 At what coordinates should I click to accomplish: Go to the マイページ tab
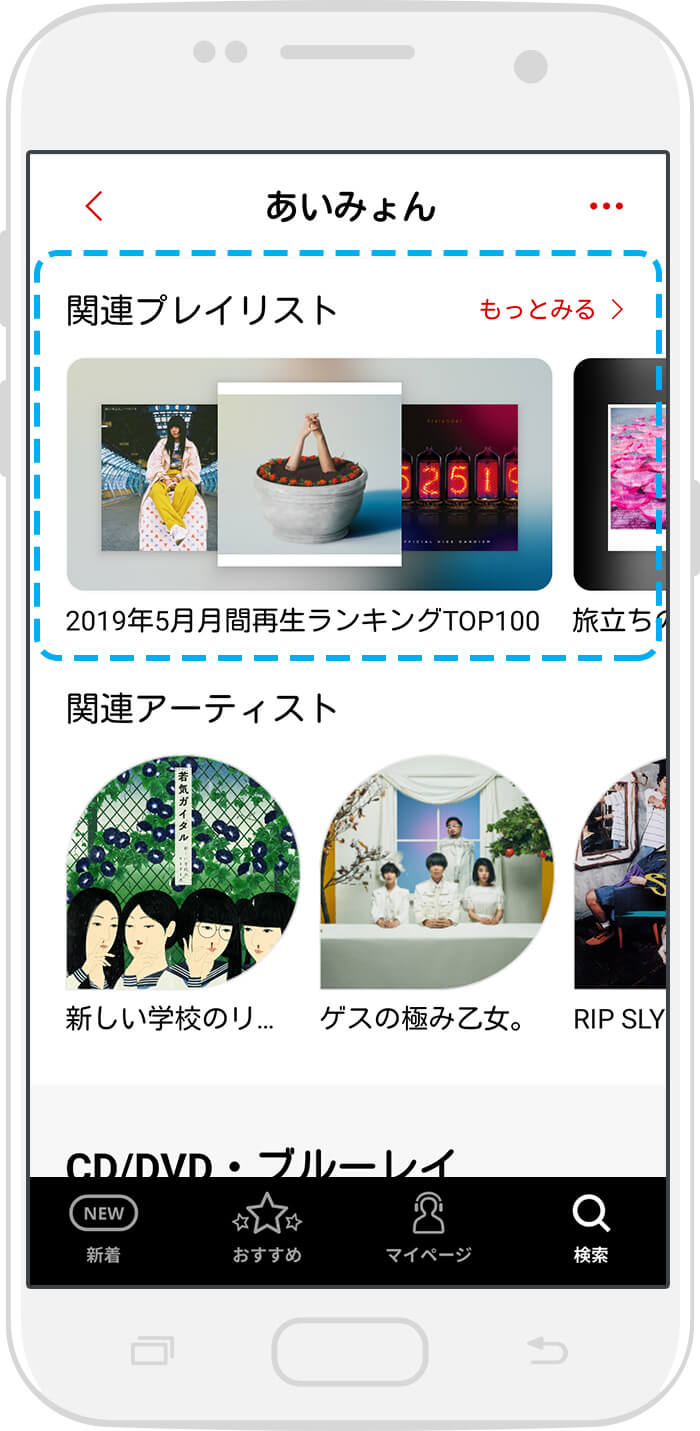[x=428, y=1229]
